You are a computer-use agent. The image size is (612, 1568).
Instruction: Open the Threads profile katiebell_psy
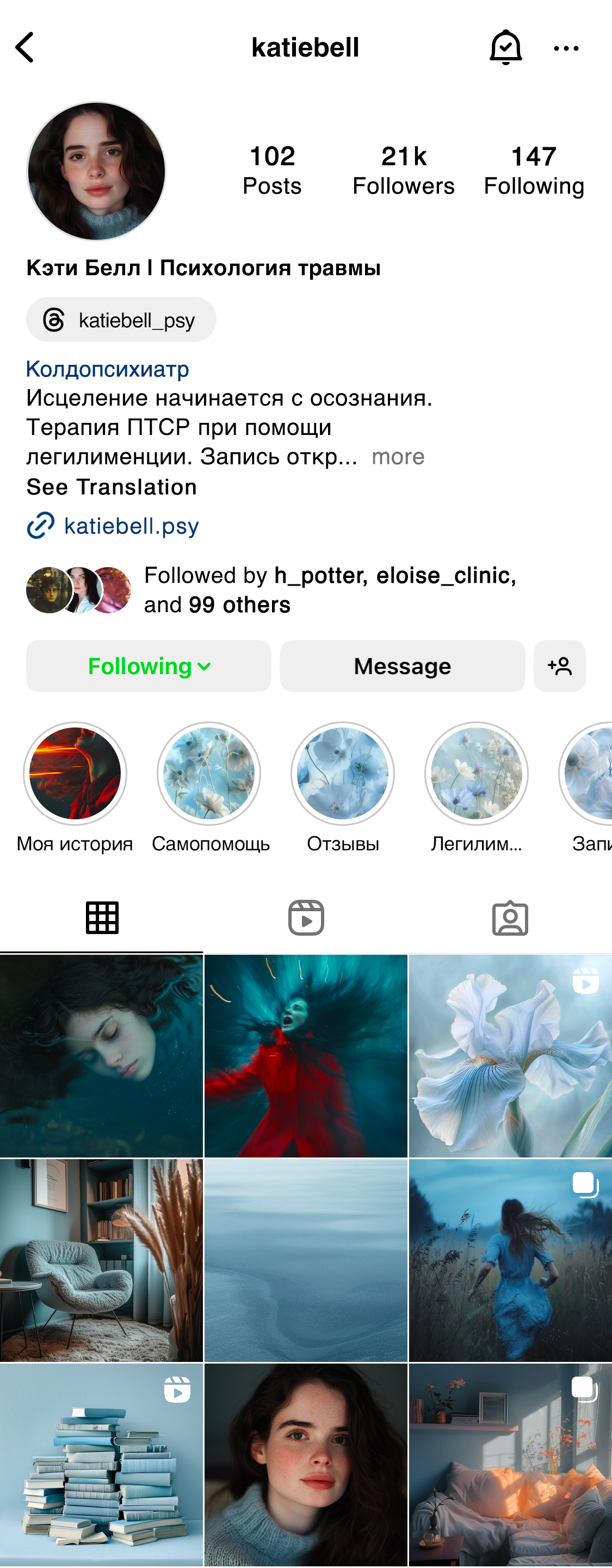coord(121,320)
